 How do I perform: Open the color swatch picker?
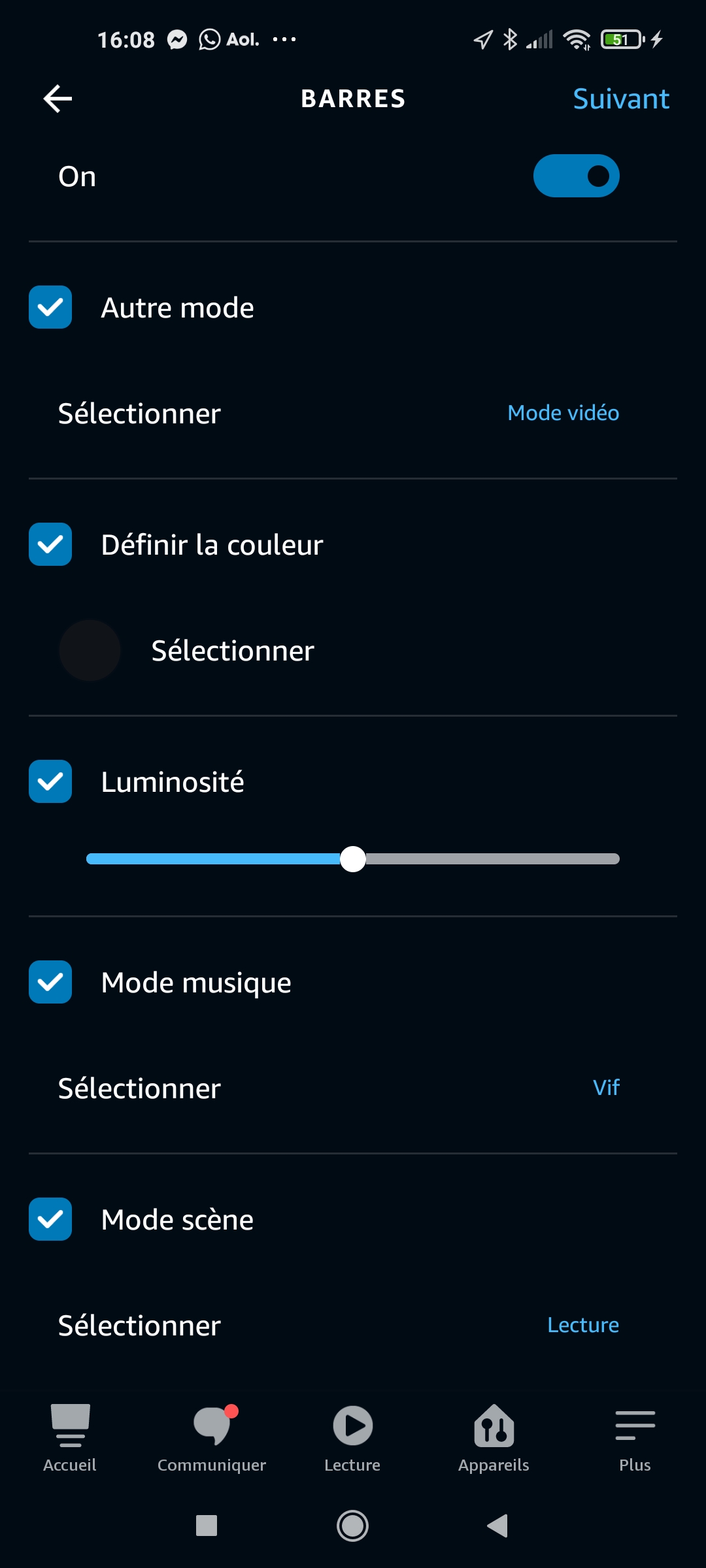[x=90, y=650]
